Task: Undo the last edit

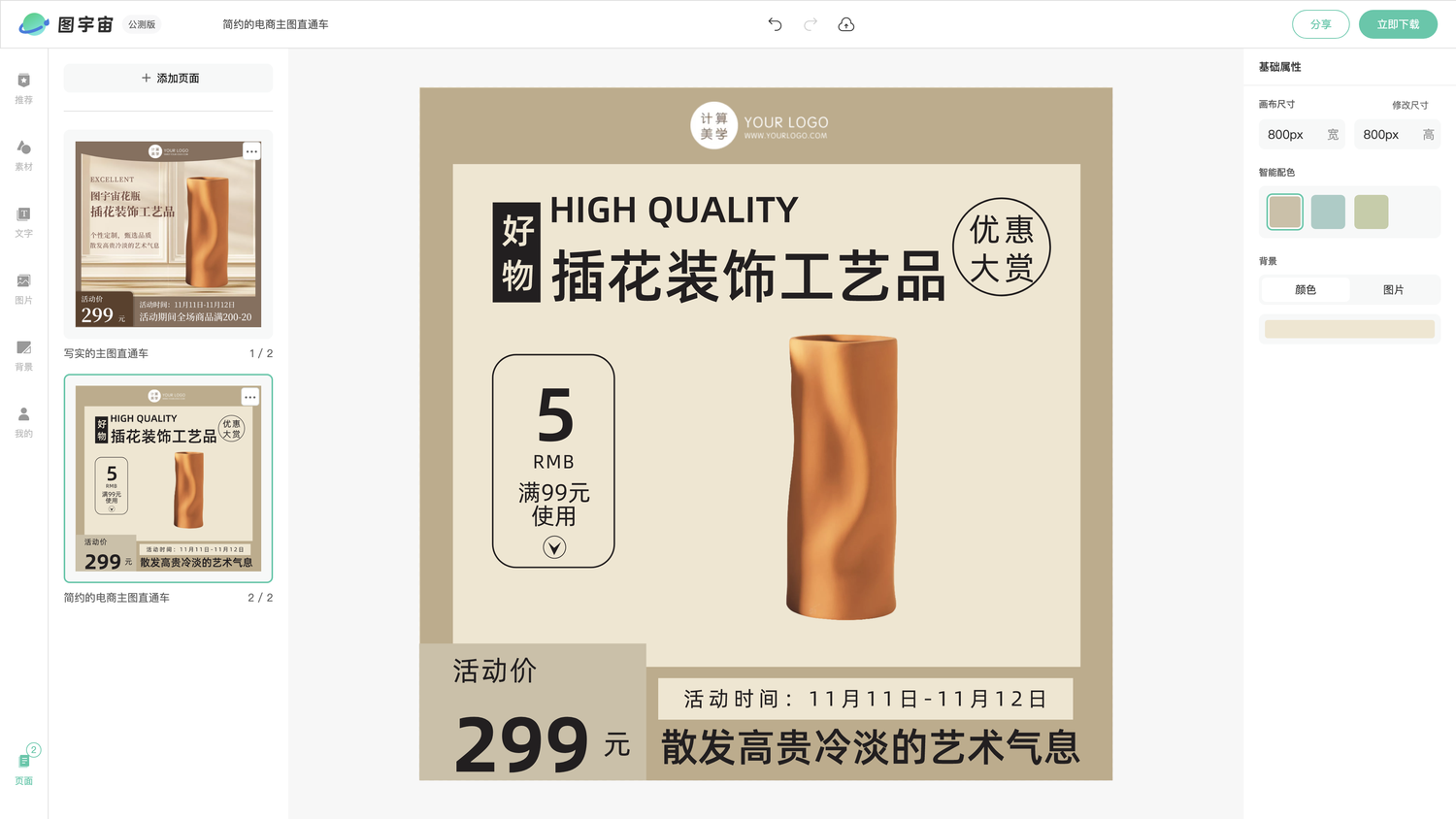Action: pyautogui.click(x=775, y=24)
